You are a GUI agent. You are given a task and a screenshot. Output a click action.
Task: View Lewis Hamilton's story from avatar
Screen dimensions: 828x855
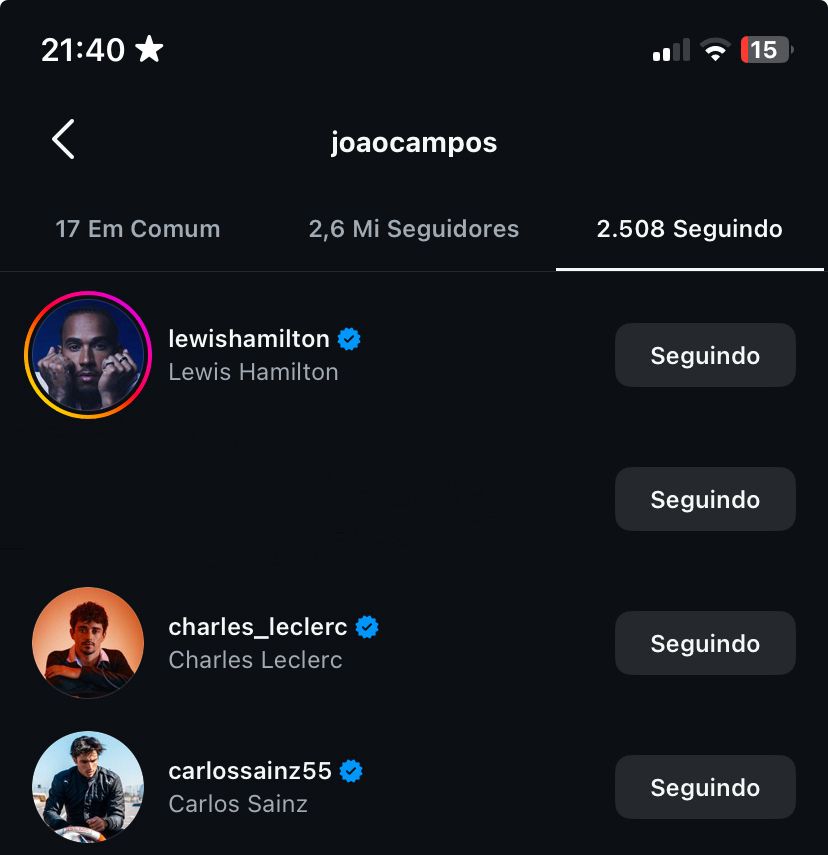pyautogui.click(x=88, y=355)
